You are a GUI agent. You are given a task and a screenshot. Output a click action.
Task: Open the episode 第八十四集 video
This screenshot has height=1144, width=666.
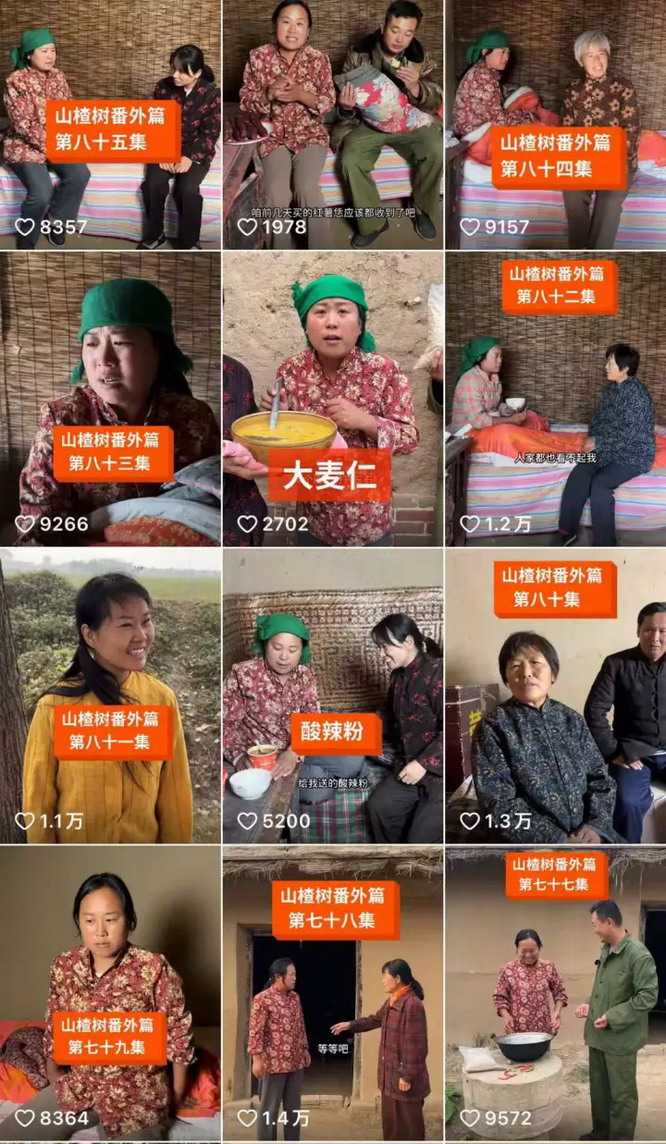click(555, 124)
